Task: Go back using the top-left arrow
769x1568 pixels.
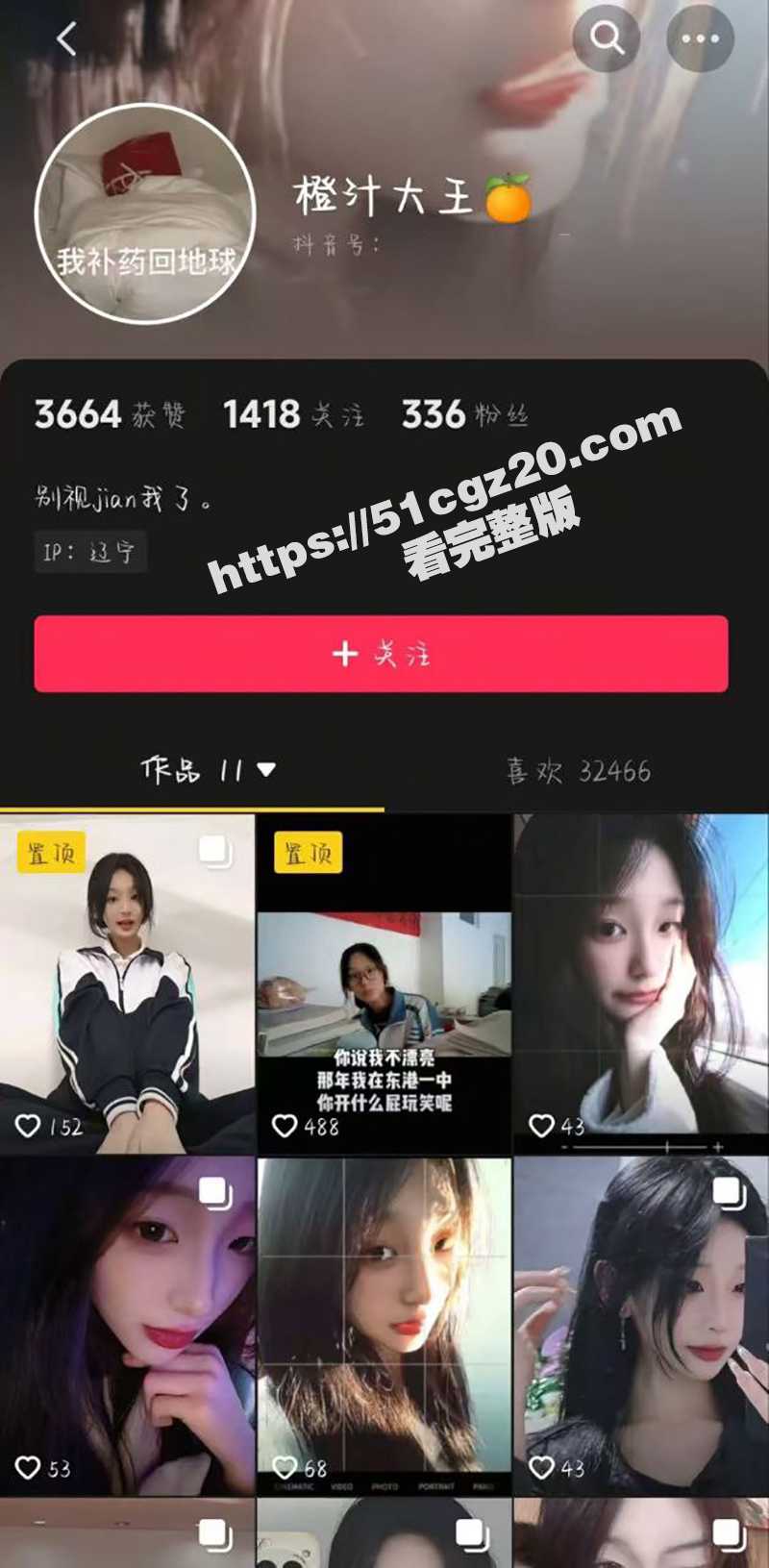Action: pyautogui.click(x=66, y=39)
